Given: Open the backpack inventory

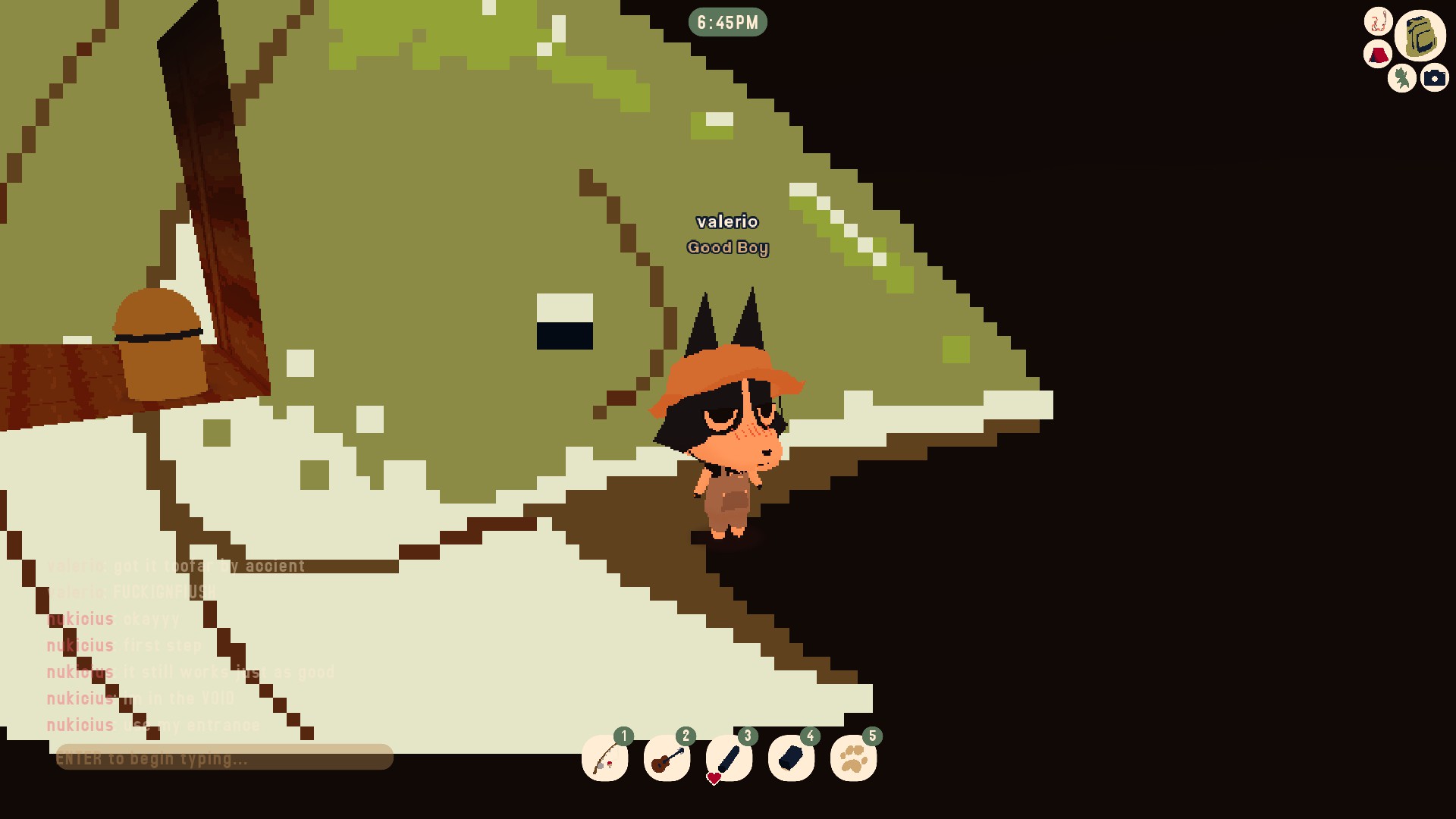Looking at the screenshot, I should [1420, 35].
